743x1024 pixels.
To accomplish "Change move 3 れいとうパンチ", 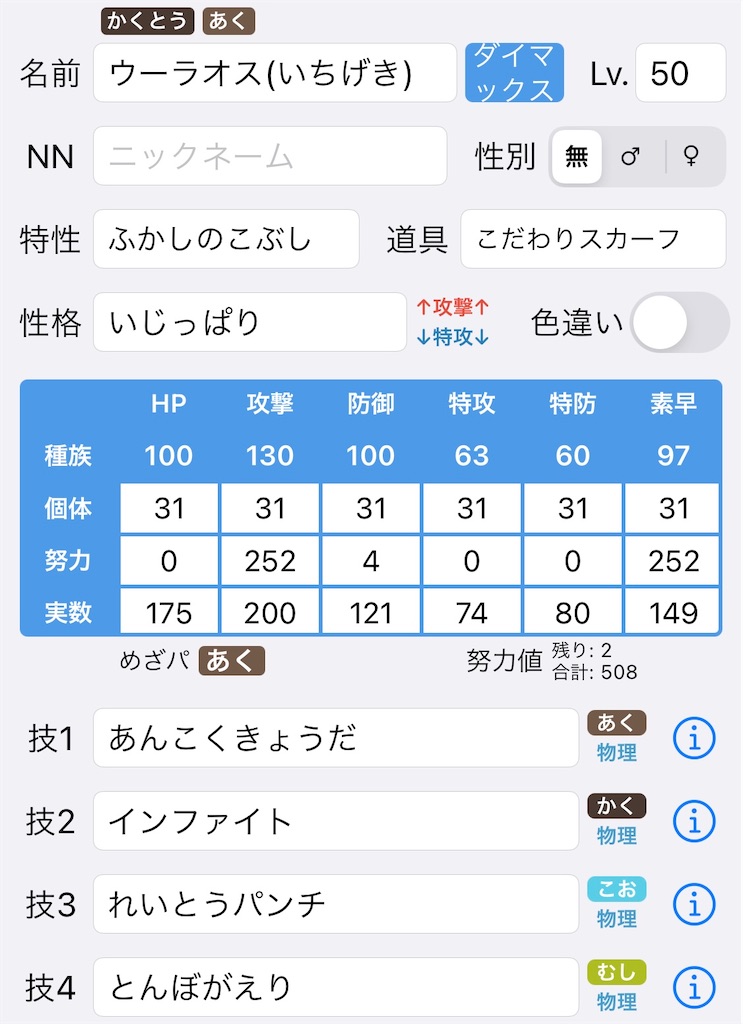I will pos(335,904).
